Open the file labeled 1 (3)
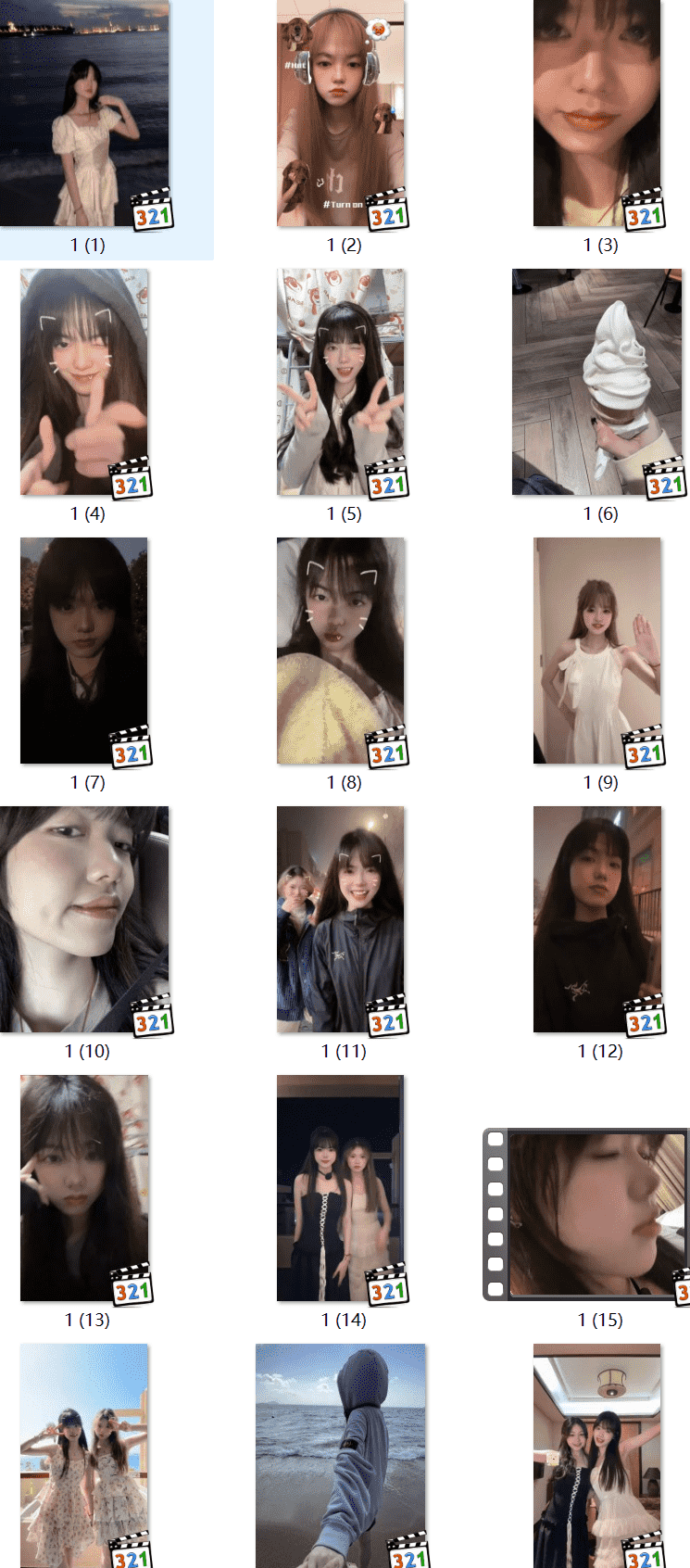This screenshot has height=1568, width=690. tap(597, 113)
